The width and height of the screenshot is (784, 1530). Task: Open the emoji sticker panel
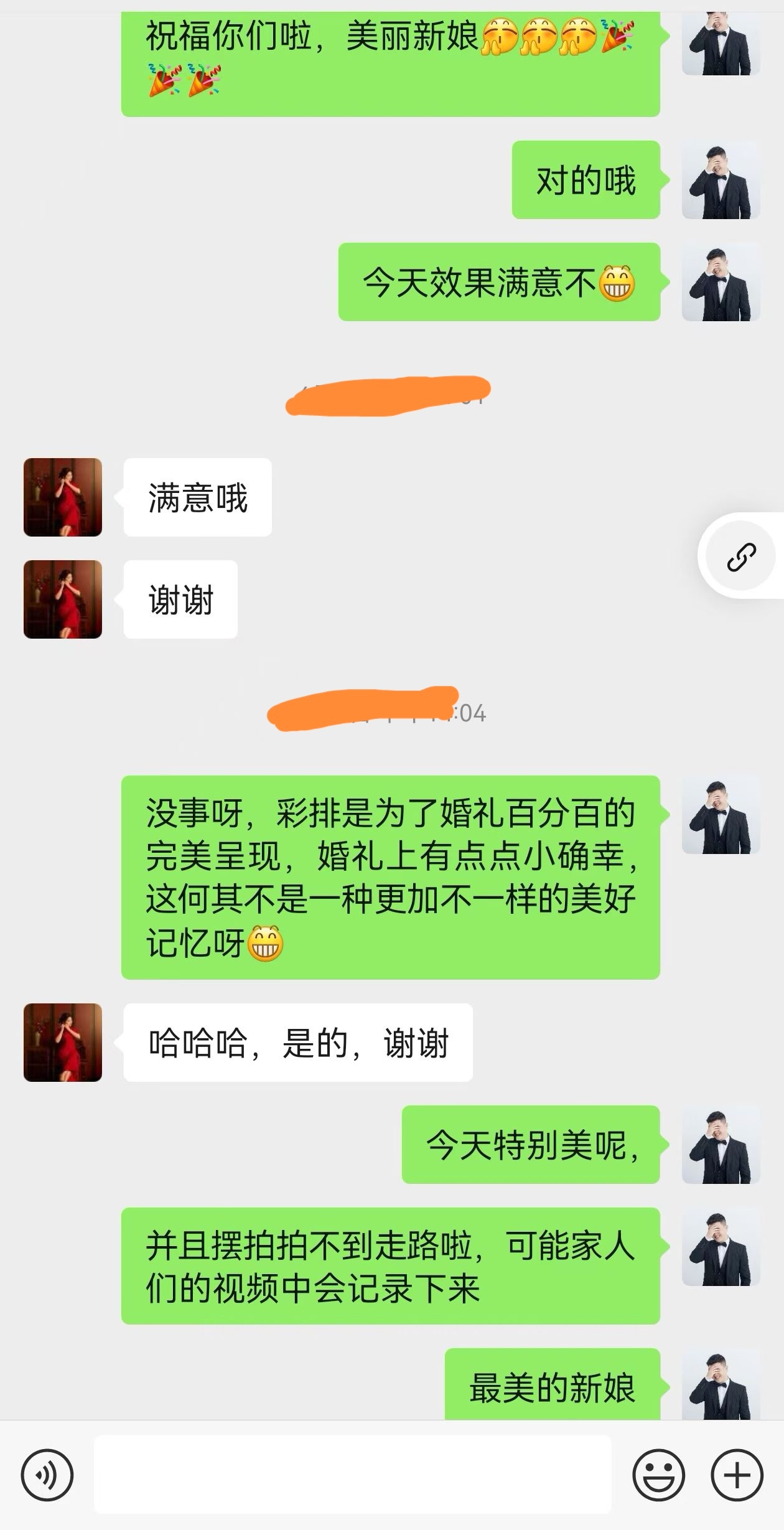pos(658,1475)
